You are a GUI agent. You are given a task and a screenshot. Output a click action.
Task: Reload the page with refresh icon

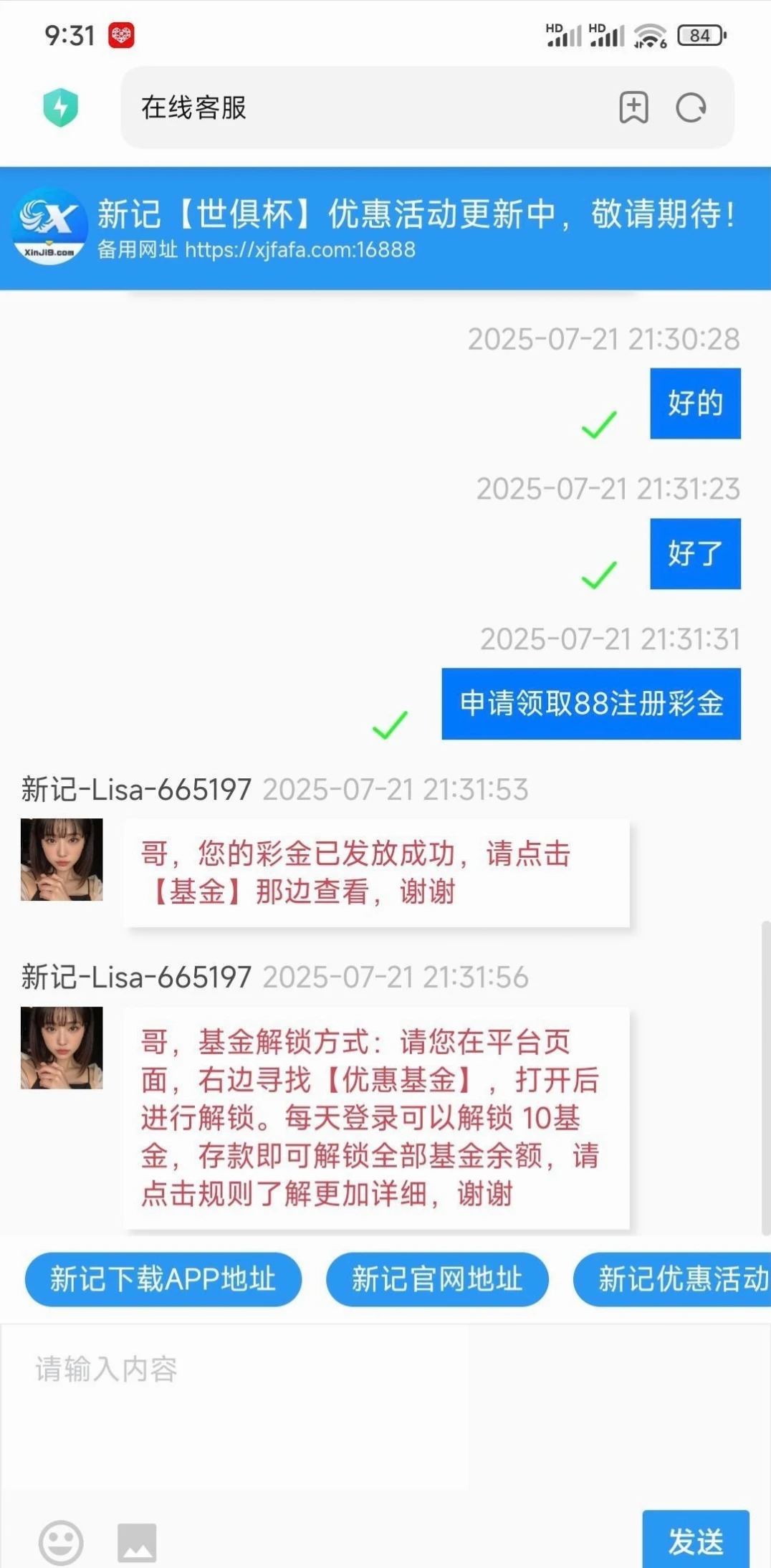(691, 108)
